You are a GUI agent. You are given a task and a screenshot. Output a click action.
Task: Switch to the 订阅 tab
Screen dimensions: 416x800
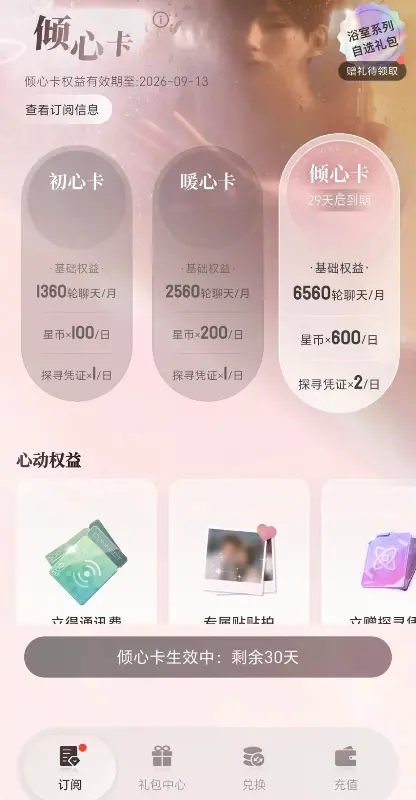click(x=70, y=768)
